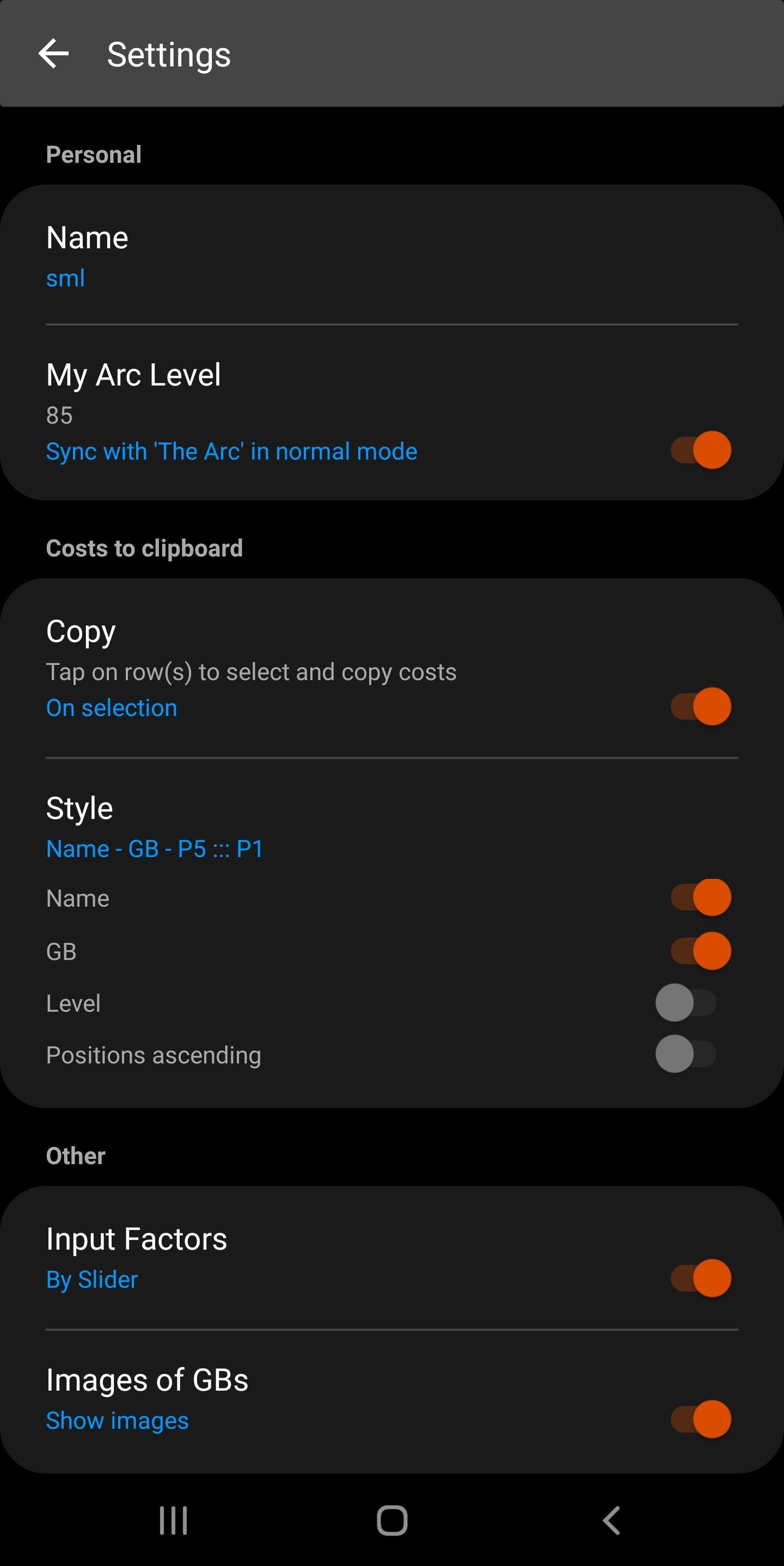Go back from Settings using the arrow
Viewport: 784px width, 1566px height.
pos(53,54)
